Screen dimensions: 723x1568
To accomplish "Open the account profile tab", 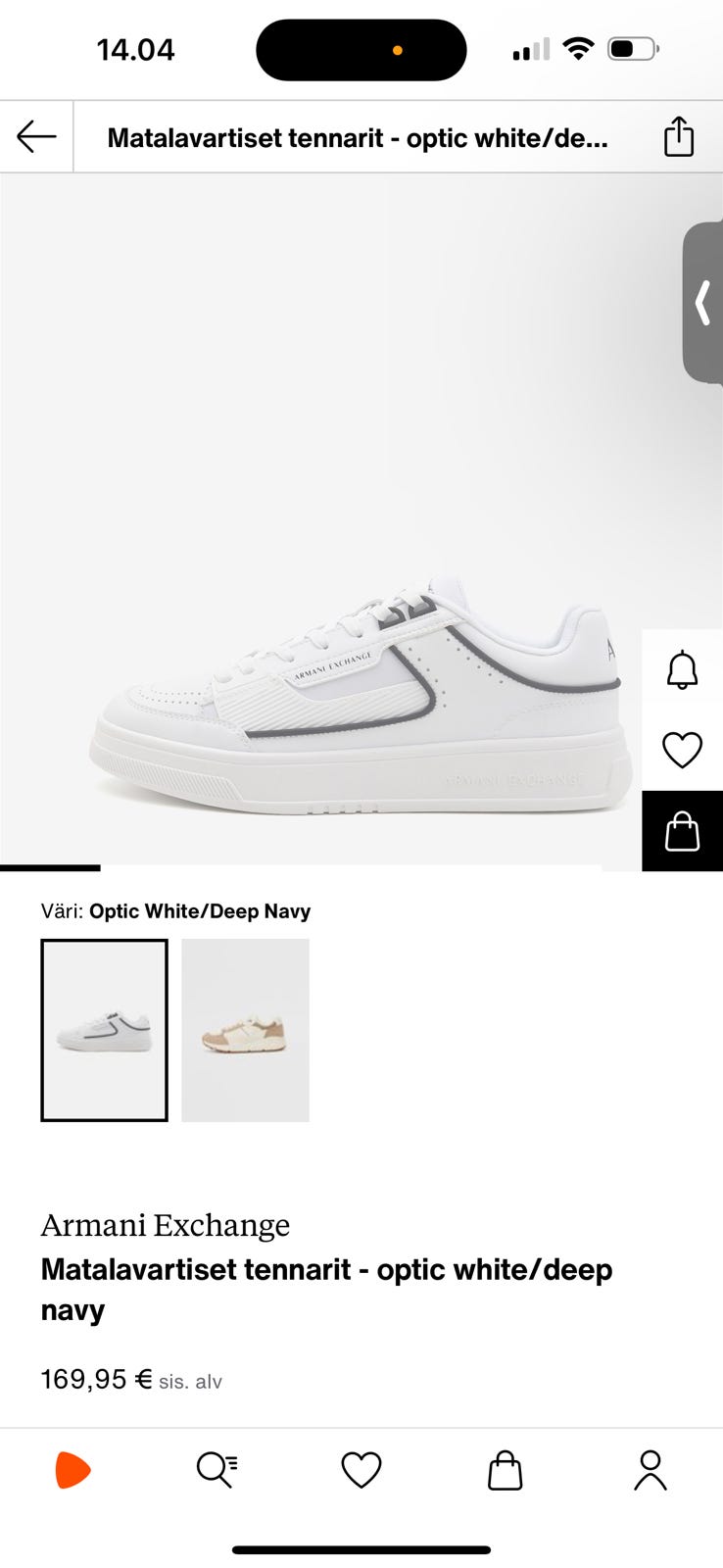I will [650, 1470].
